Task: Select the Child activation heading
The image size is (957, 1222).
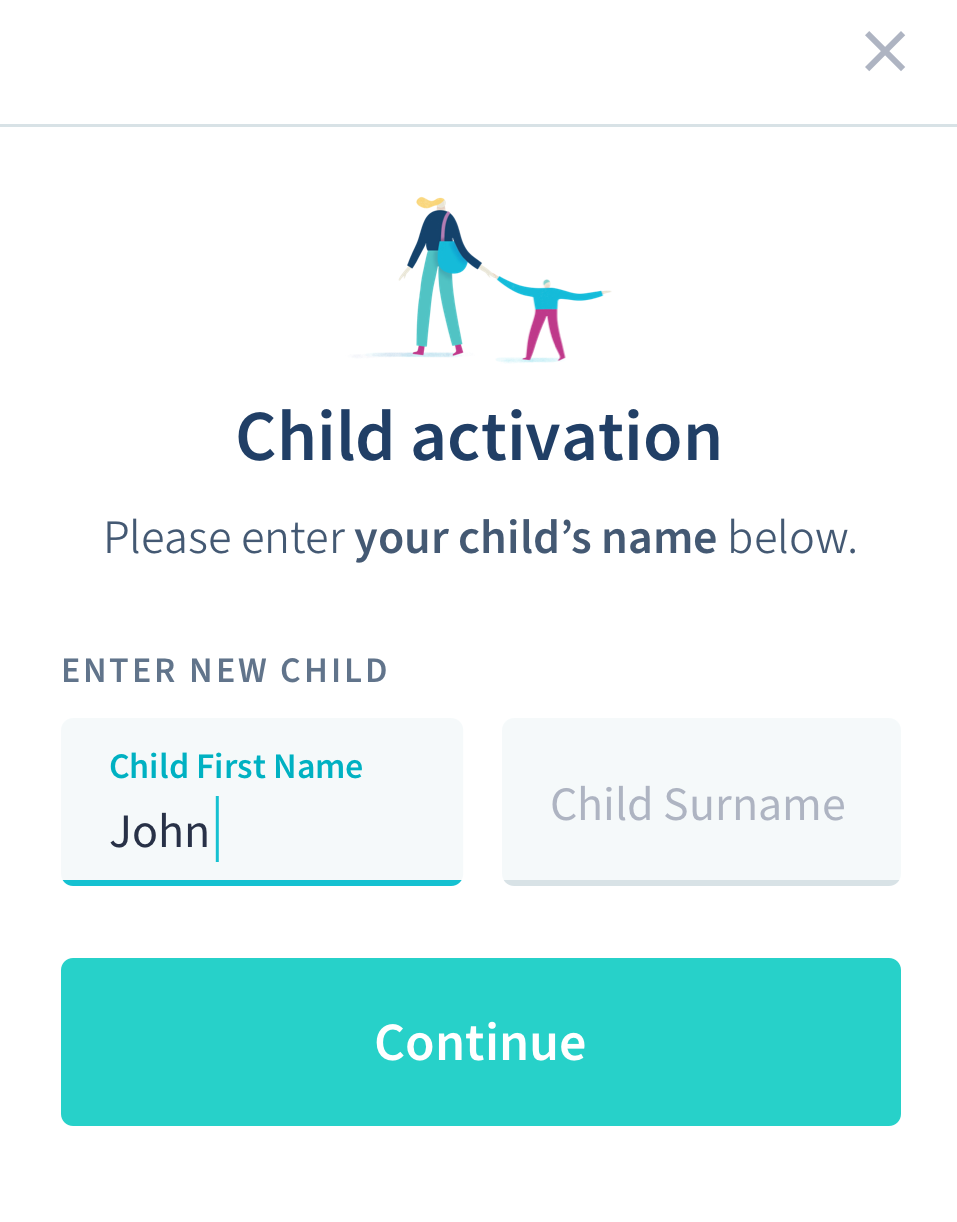Action: coord(478,435)
